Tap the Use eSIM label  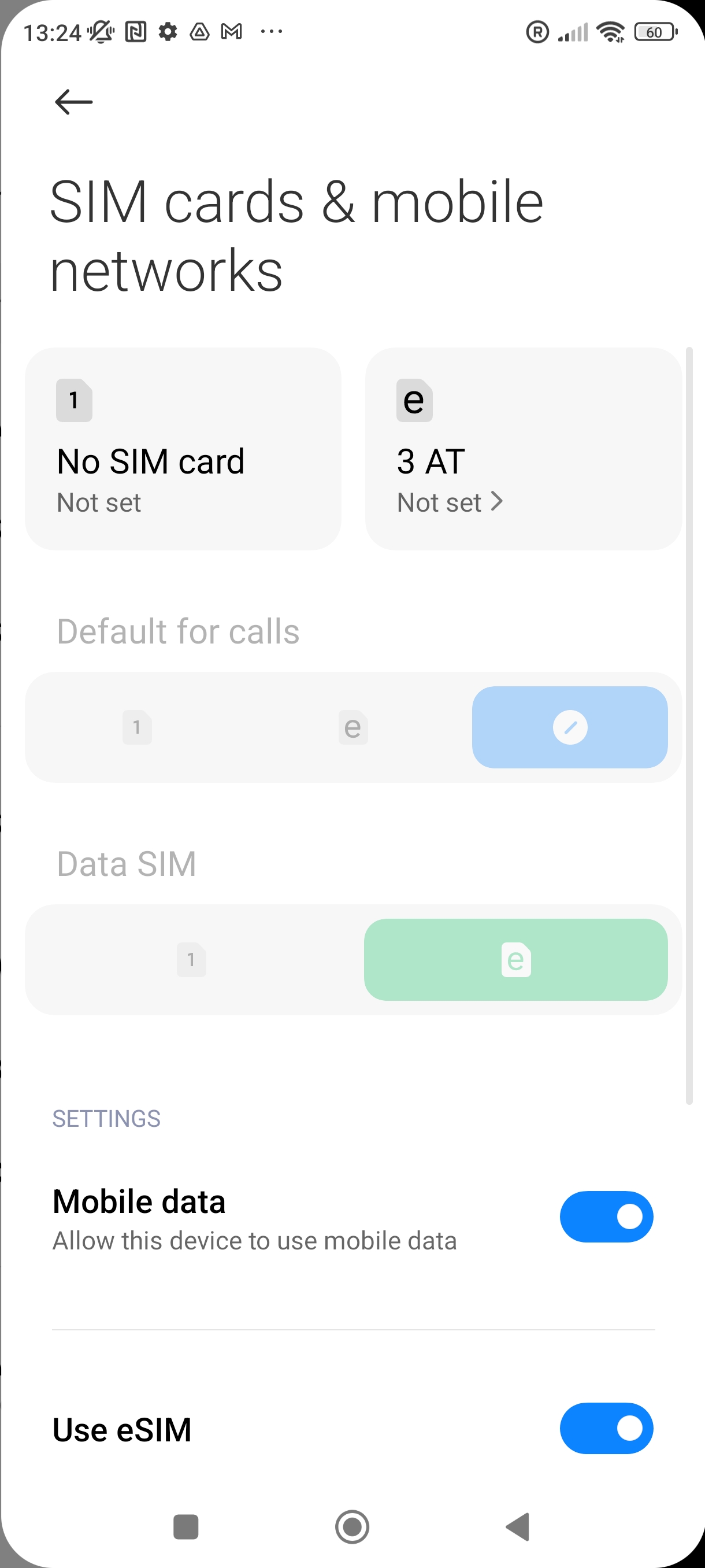point(122,1429)
